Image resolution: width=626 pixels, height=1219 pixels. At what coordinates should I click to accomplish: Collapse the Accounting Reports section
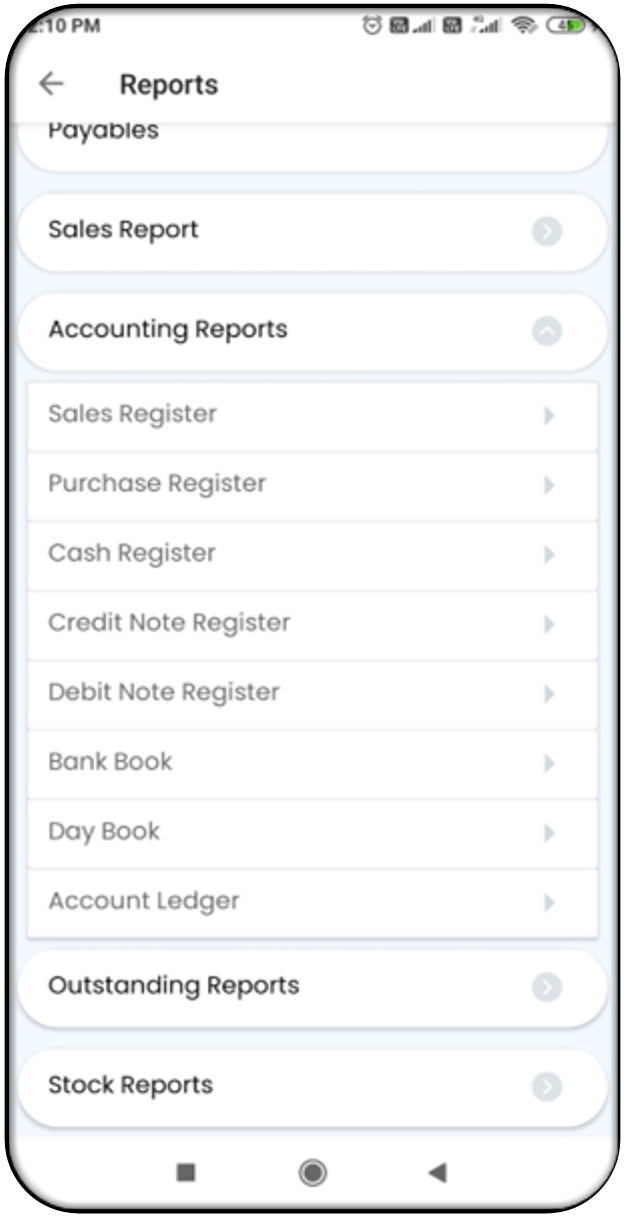pos(546,331)
